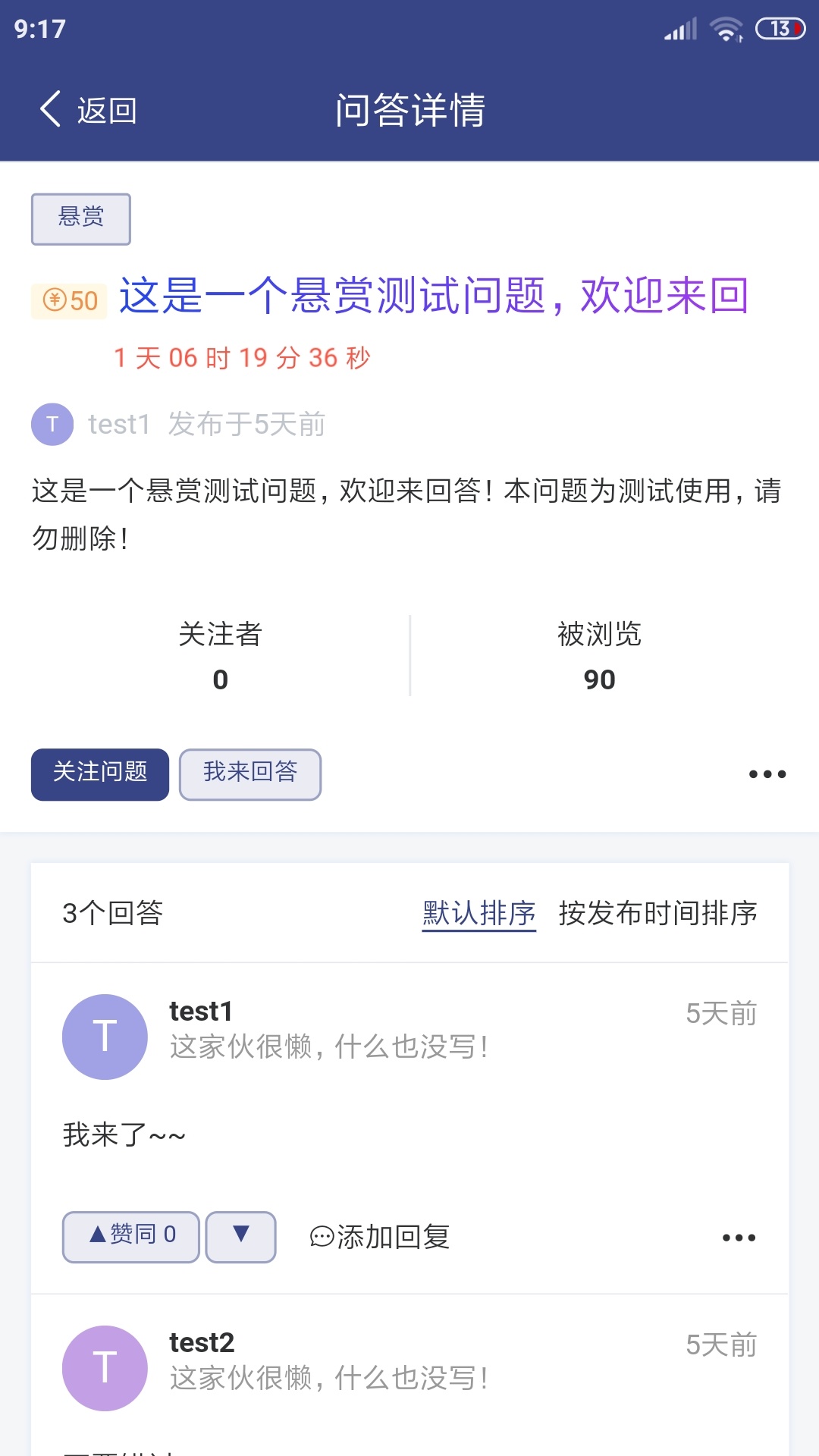View test1 profile via question author avatar

coord(52,425)
